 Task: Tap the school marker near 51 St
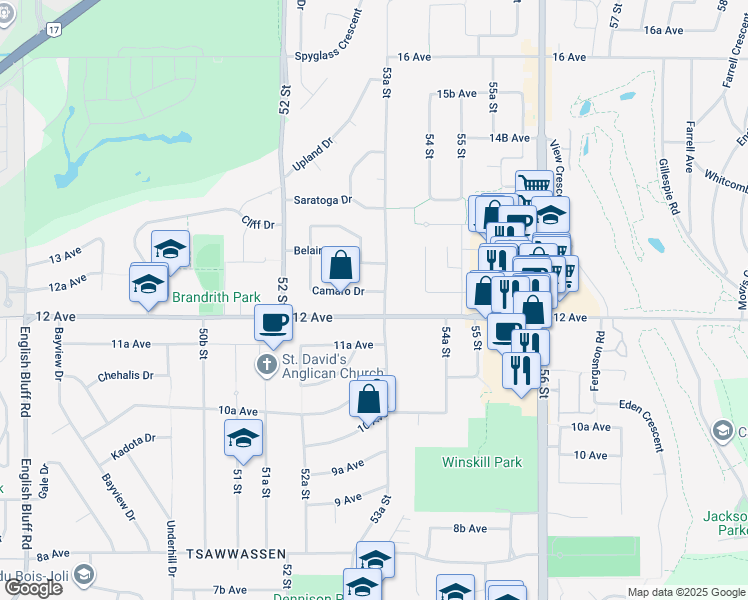click(243, 439)
